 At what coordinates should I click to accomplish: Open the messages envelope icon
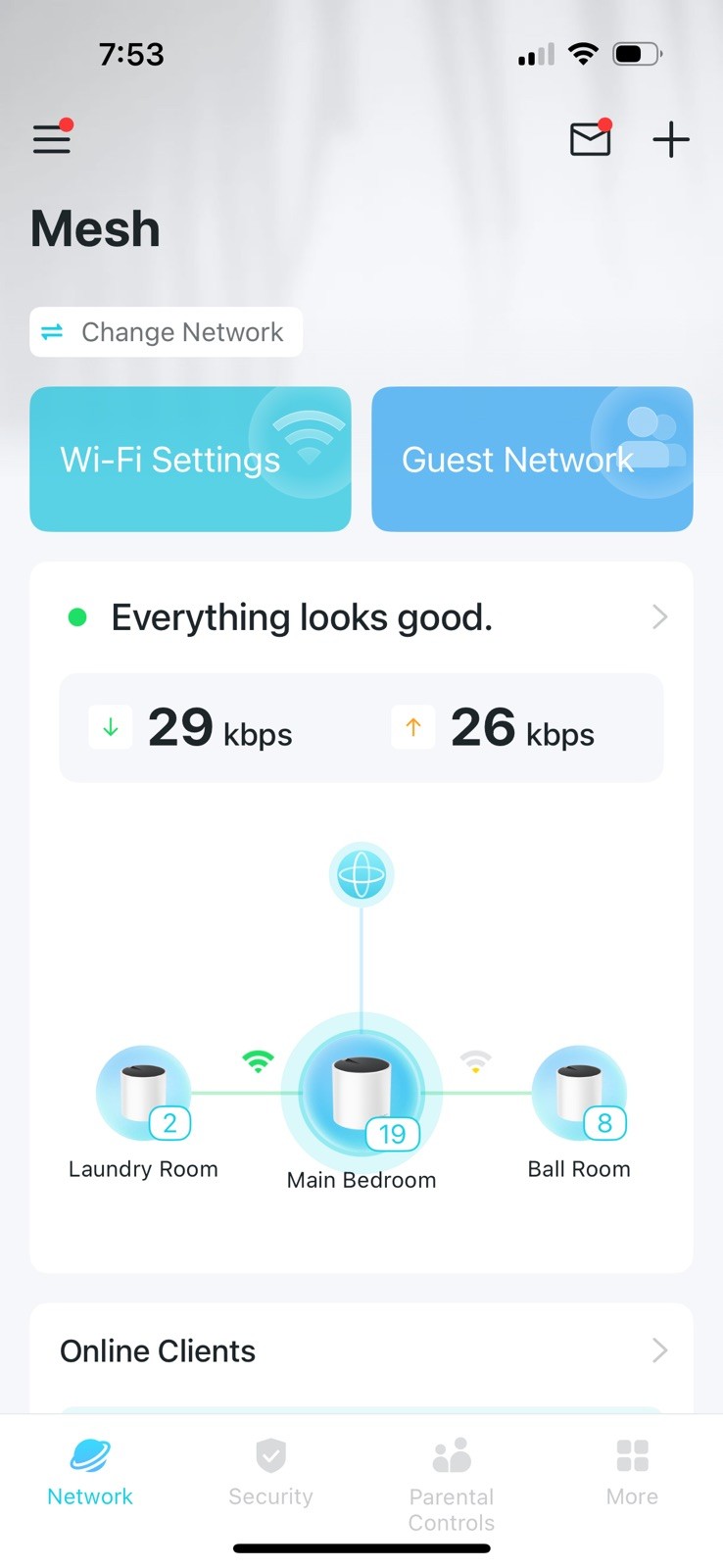click(x=591, y=139)
